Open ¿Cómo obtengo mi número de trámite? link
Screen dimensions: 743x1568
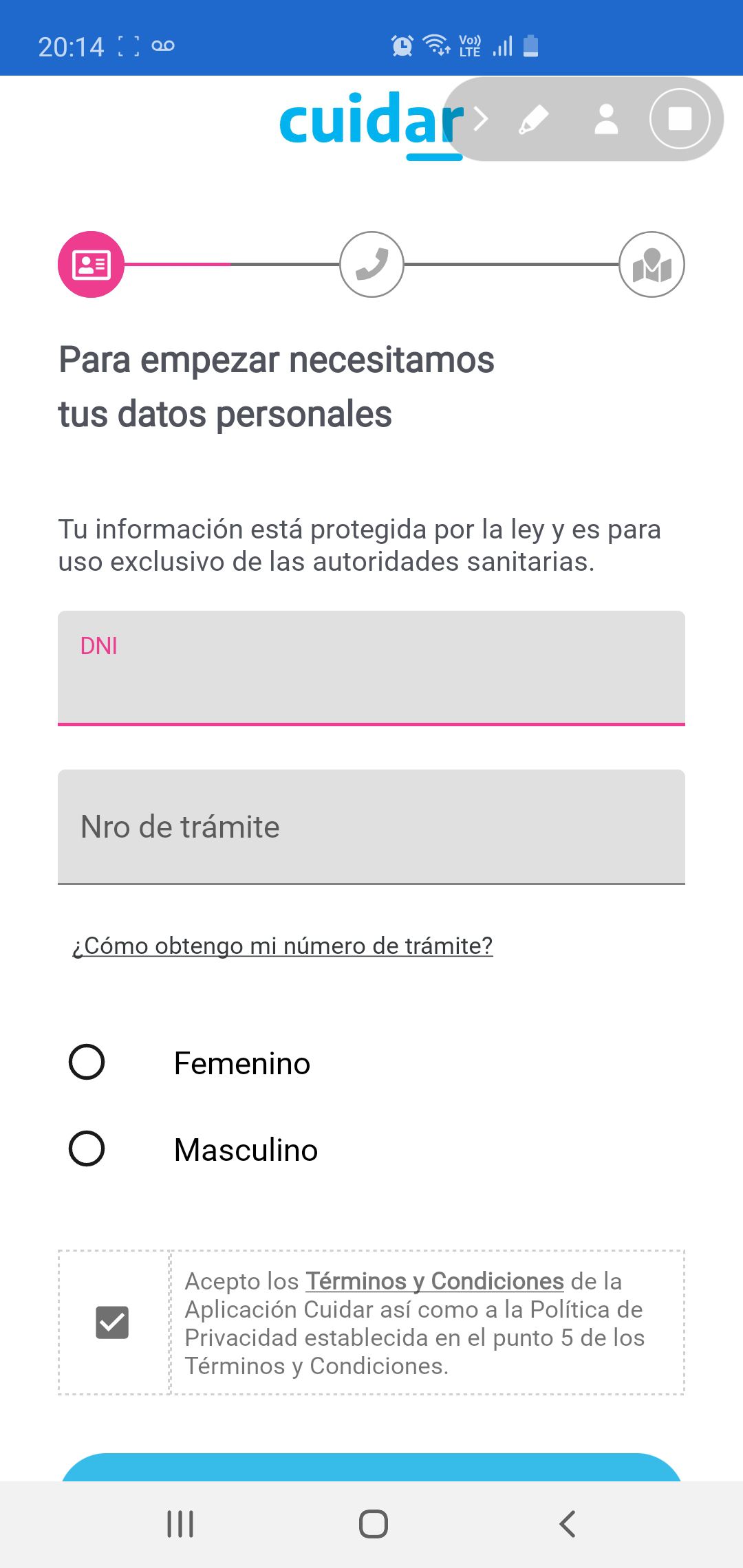(283, 946)
